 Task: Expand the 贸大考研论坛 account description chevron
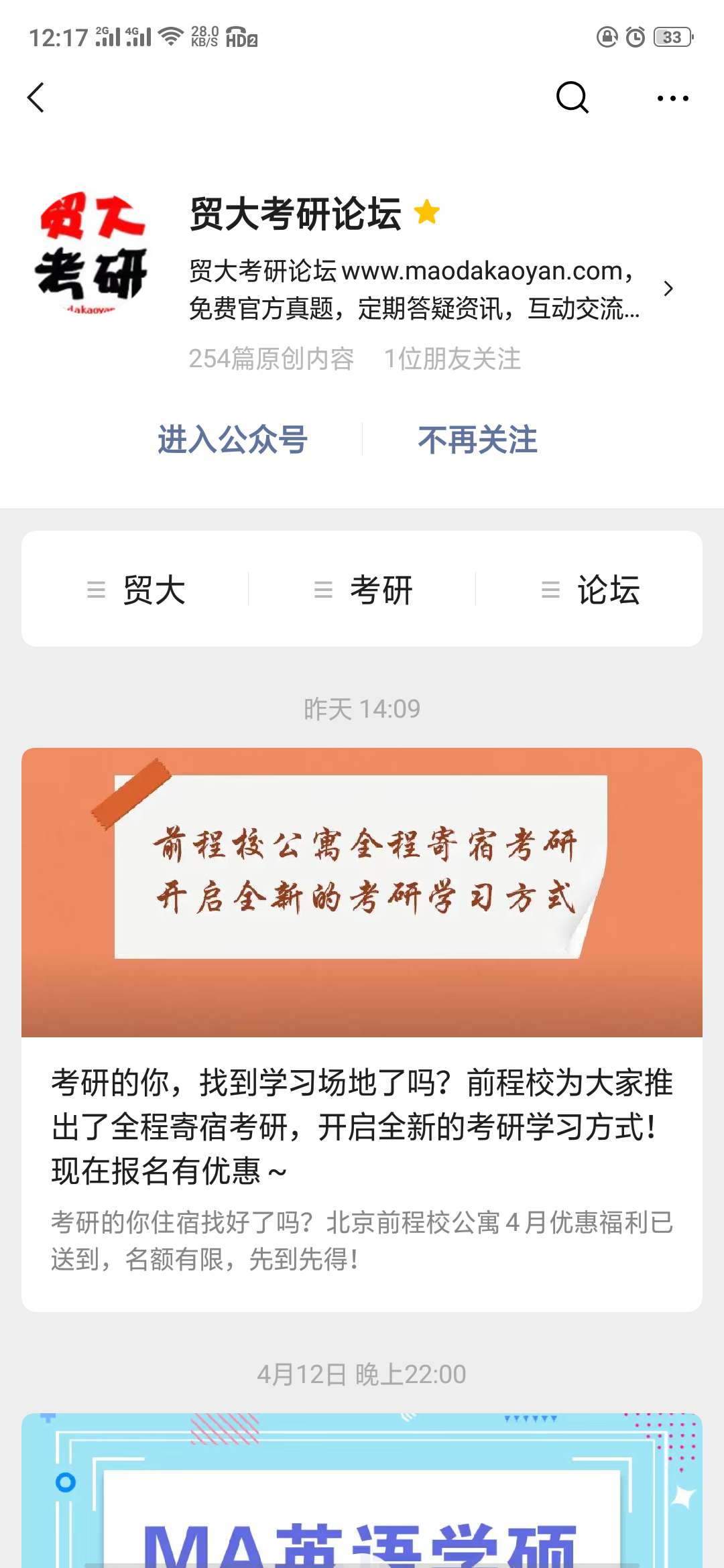click(x=668, y=289)
